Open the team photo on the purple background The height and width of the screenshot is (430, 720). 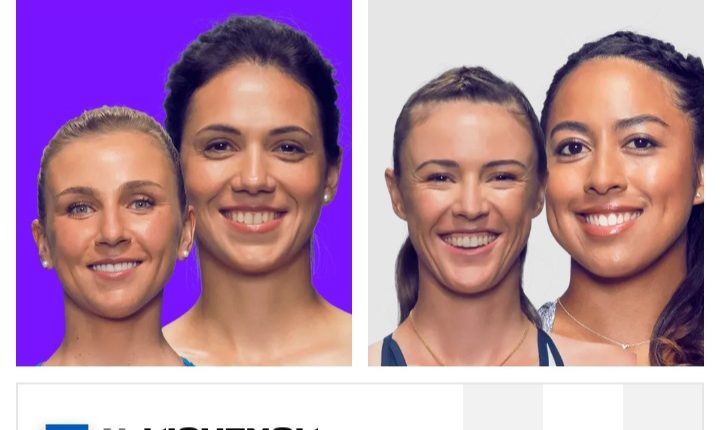click(184, 183)
